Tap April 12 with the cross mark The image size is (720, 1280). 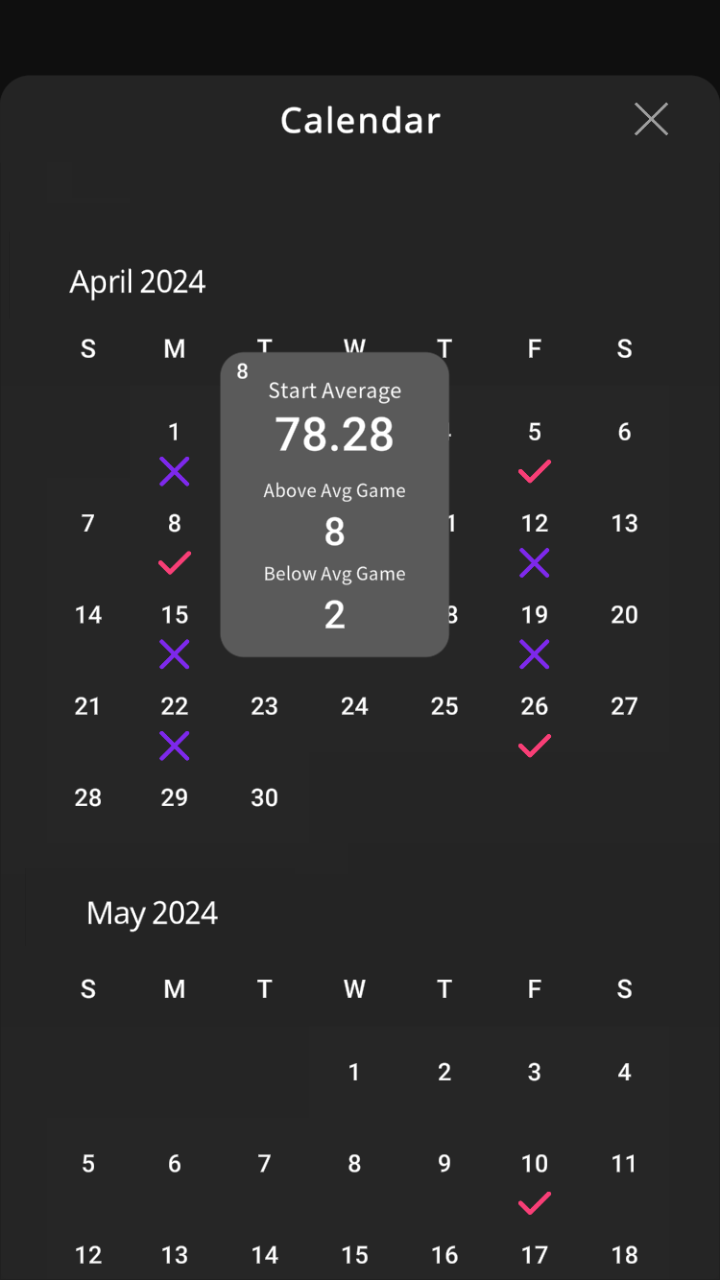(x=534, y=543)
